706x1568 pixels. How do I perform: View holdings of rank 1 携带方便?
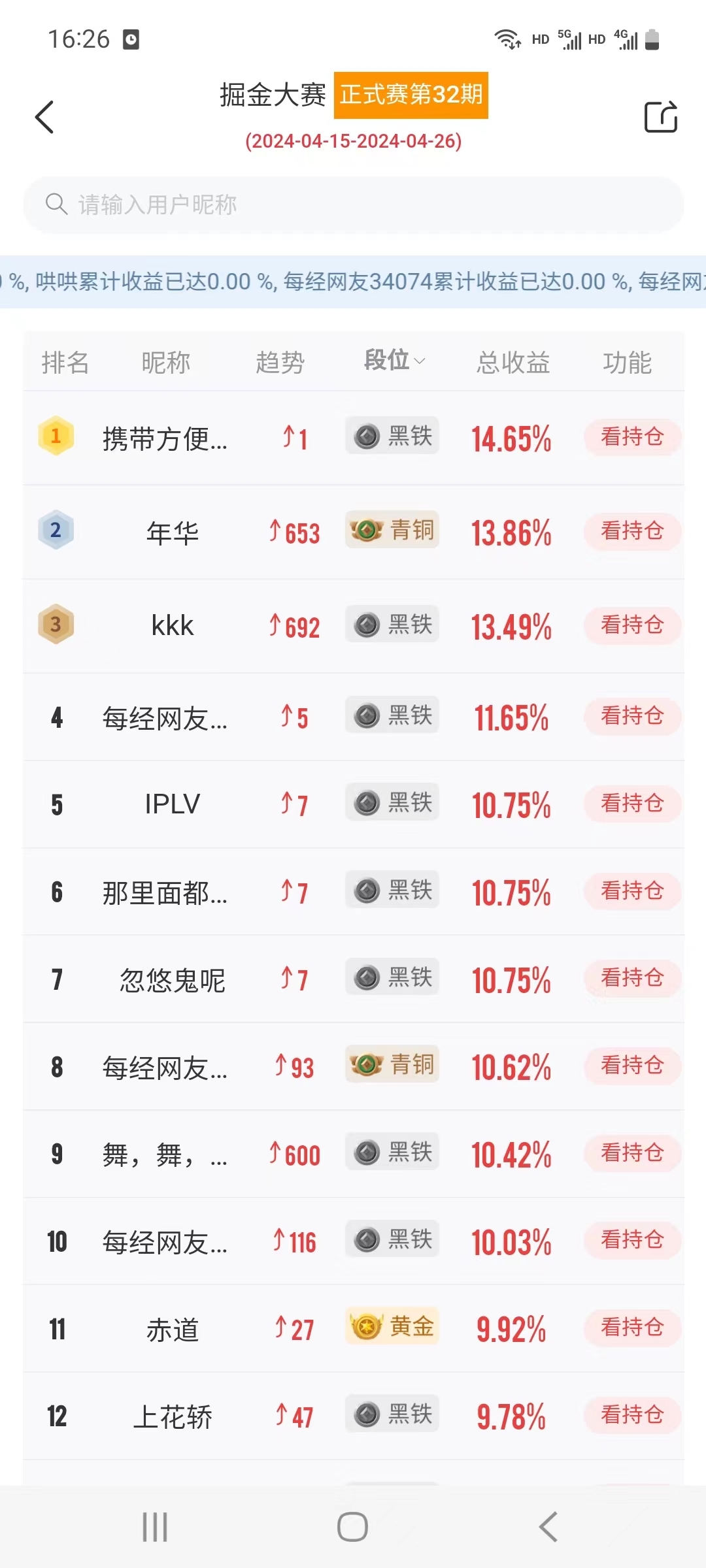[x=631, y=436]
